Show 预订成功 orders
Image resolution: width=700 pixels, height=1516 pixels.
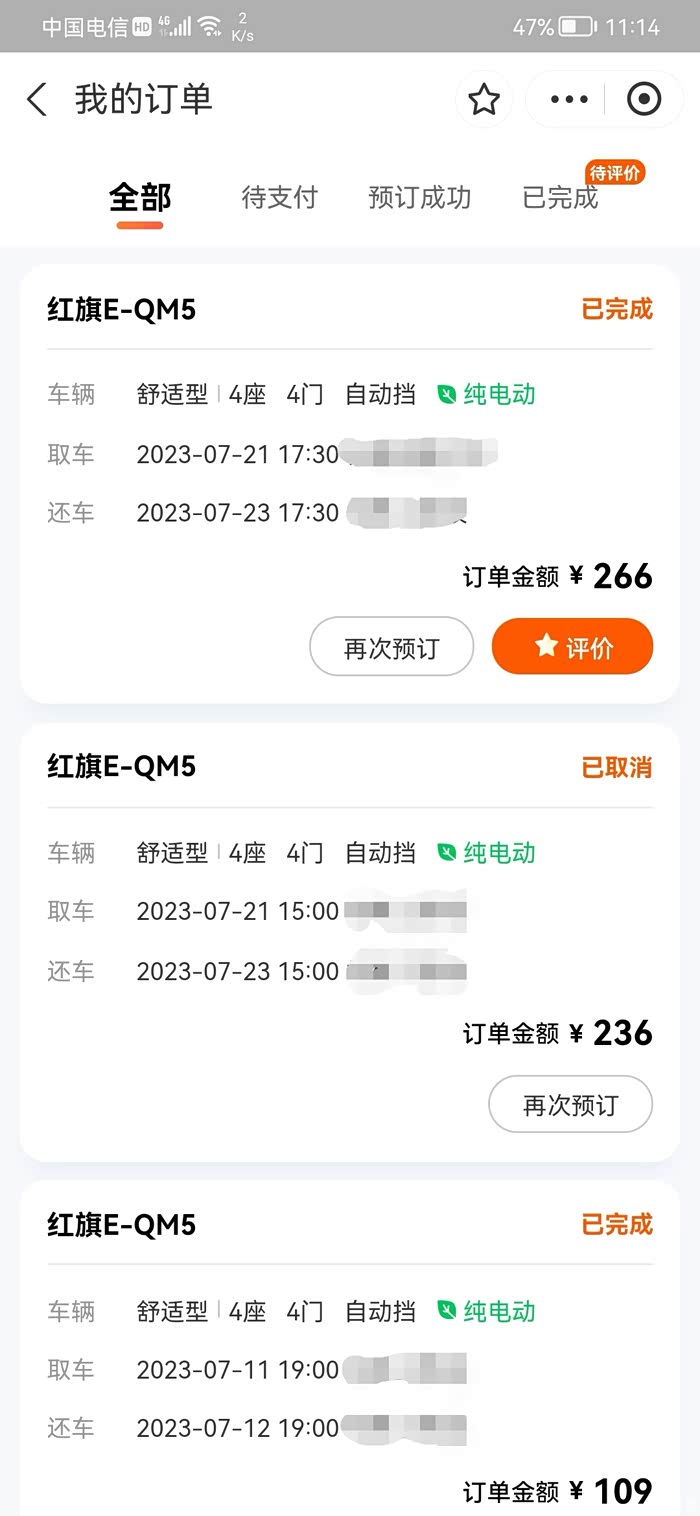pyautogui.click(x=419, y=198)
